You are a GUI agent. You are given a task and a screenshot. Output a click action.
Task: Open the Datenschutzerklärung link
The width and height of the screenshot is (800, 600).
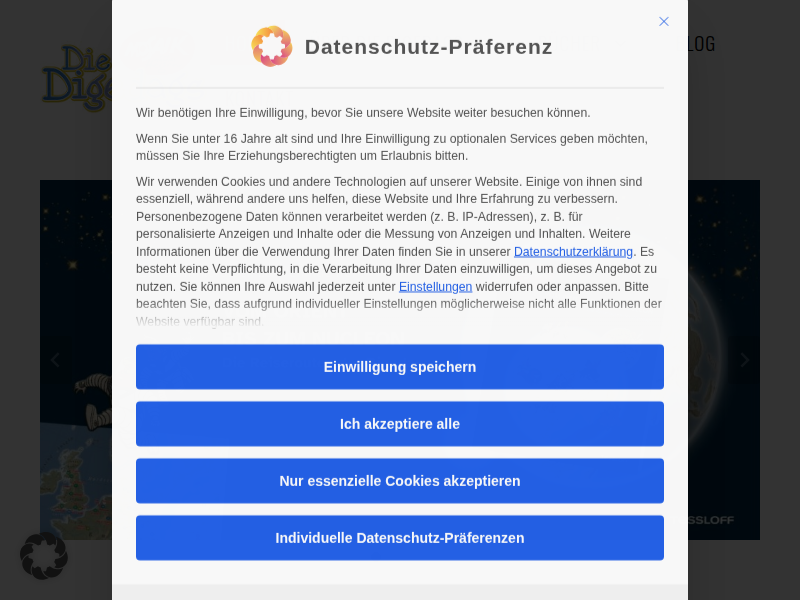click(573, 252)
